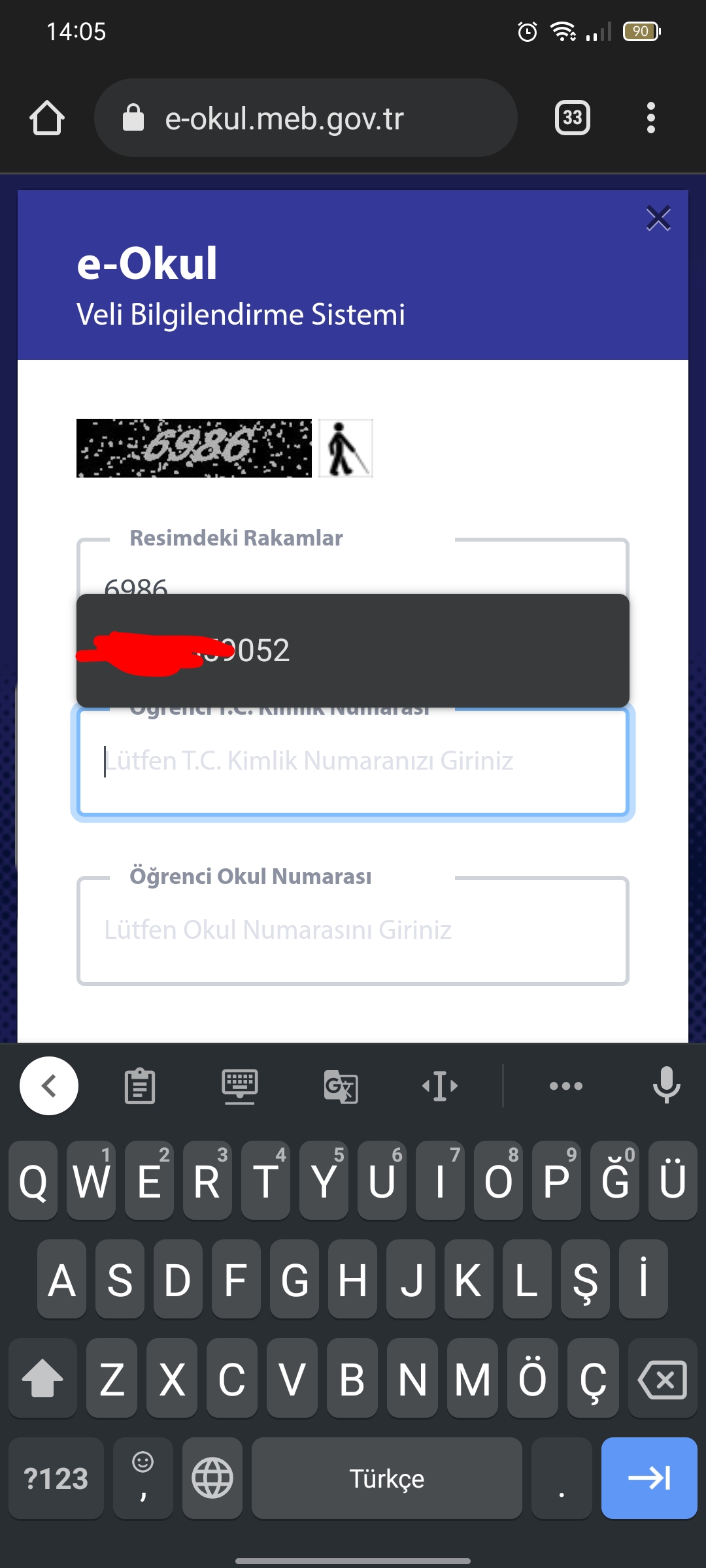Open the tab switcher showing 33 tabs
Image resolution: width=706 pixels, height=1568 pixels.
click(x=572, y=118)
